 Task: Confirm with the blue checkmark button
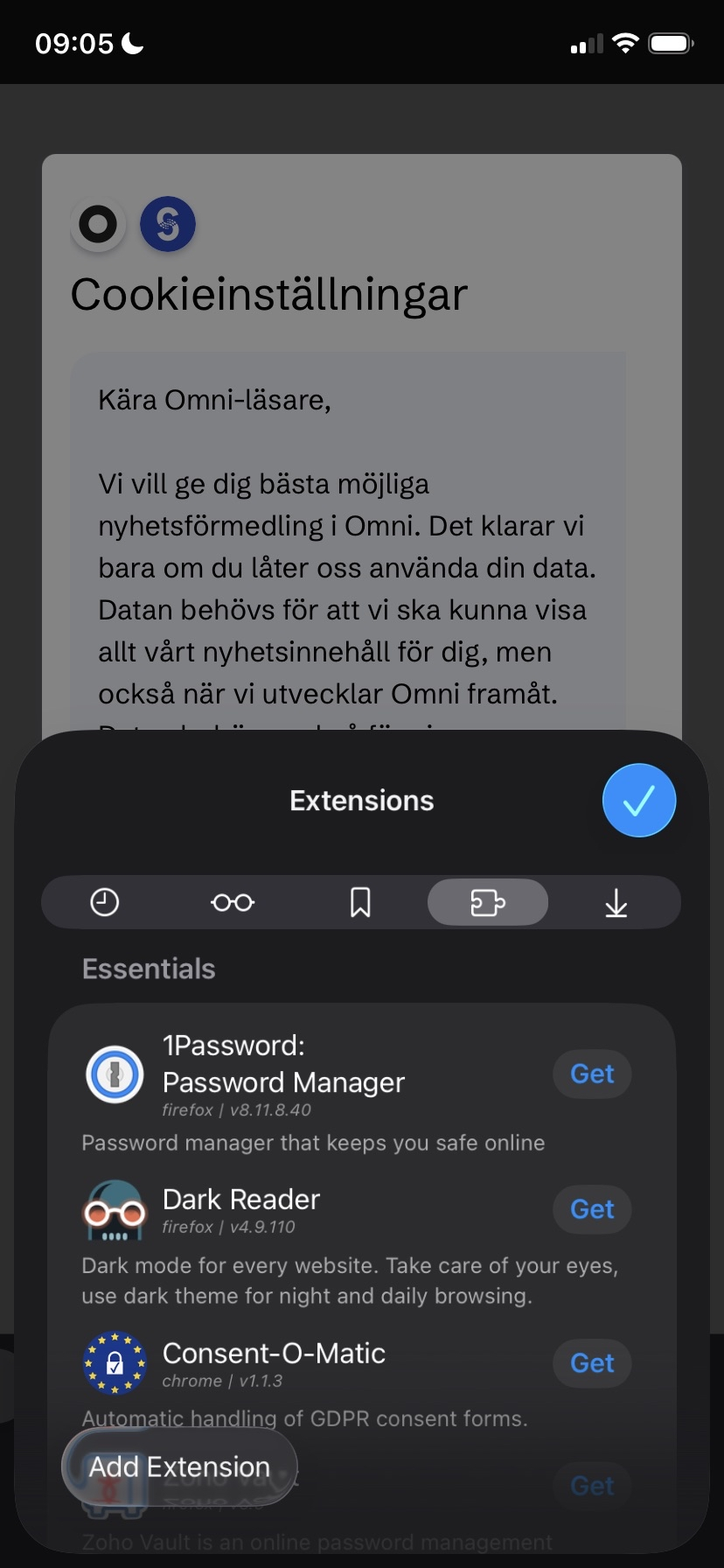(639, 800)
